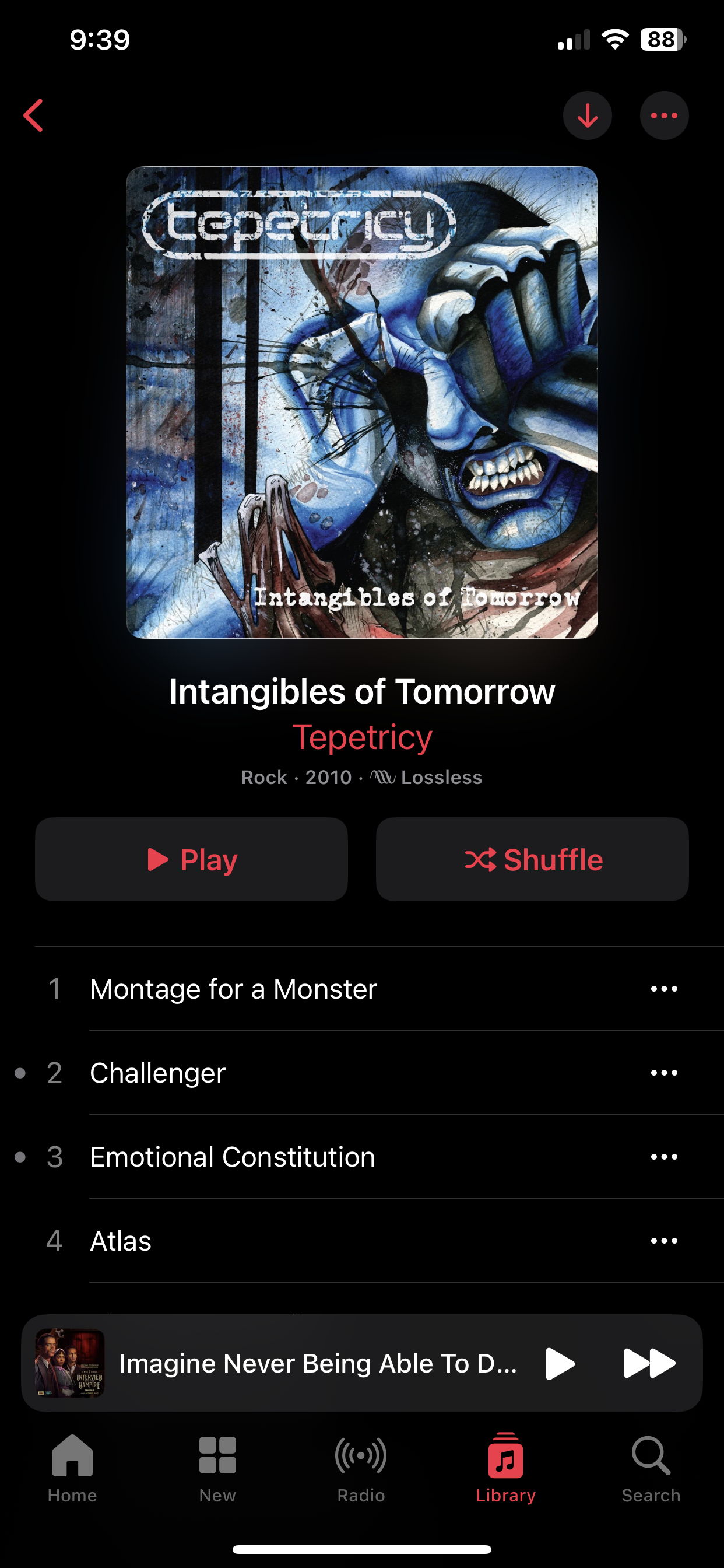
Task: Resume playback in the mini player
Action: (x=559, y=1363)
